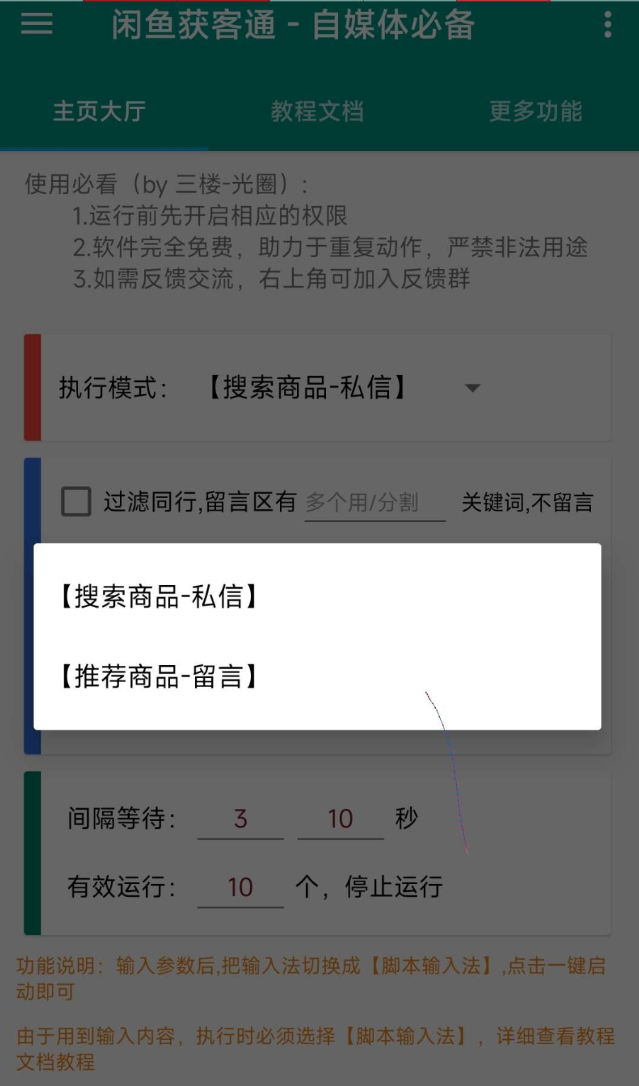Go to the 主页大厅 tab
This screenshot has height=1086, width=639.
click(99, 111)
